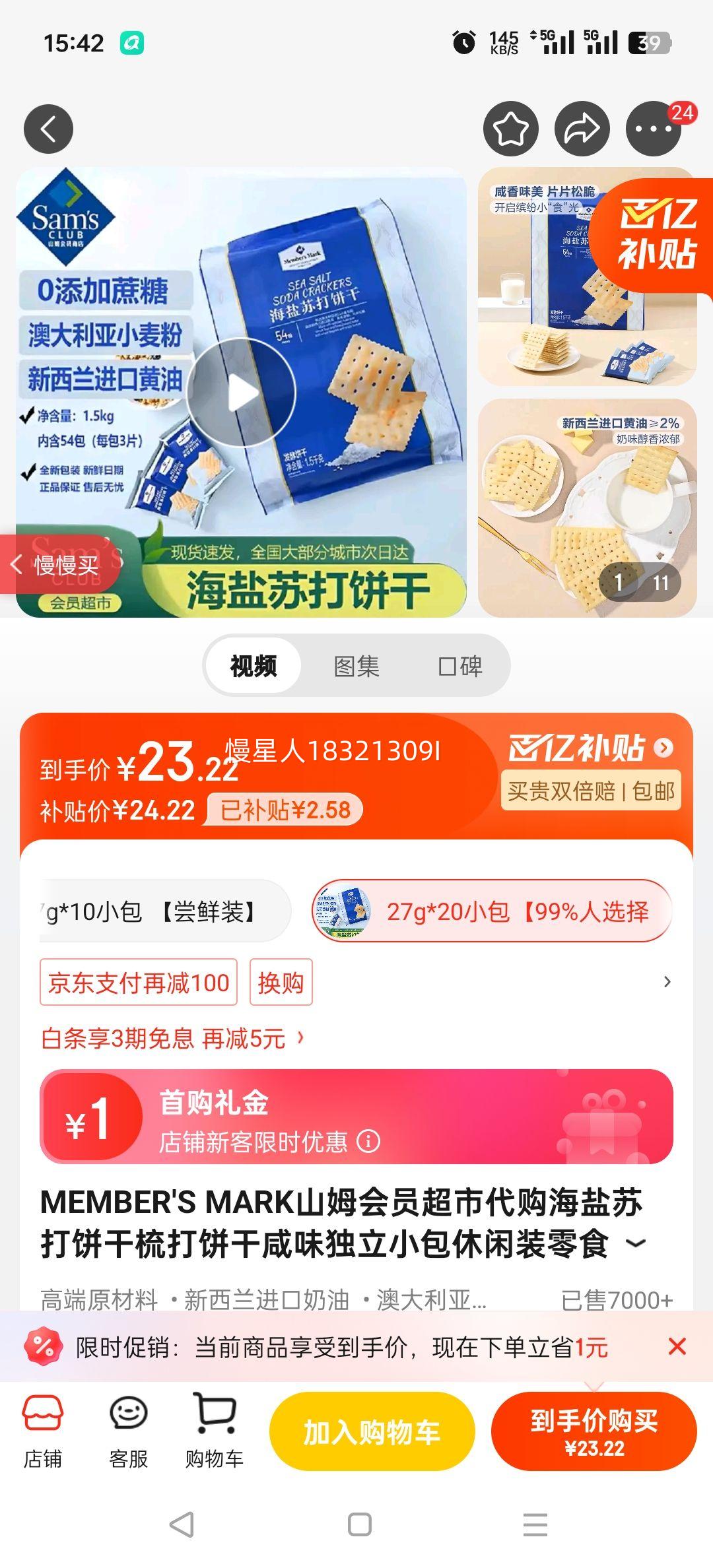Buy now with 到手价购买 ¥23.22

pyautogui.click(x=594, y=1432)
